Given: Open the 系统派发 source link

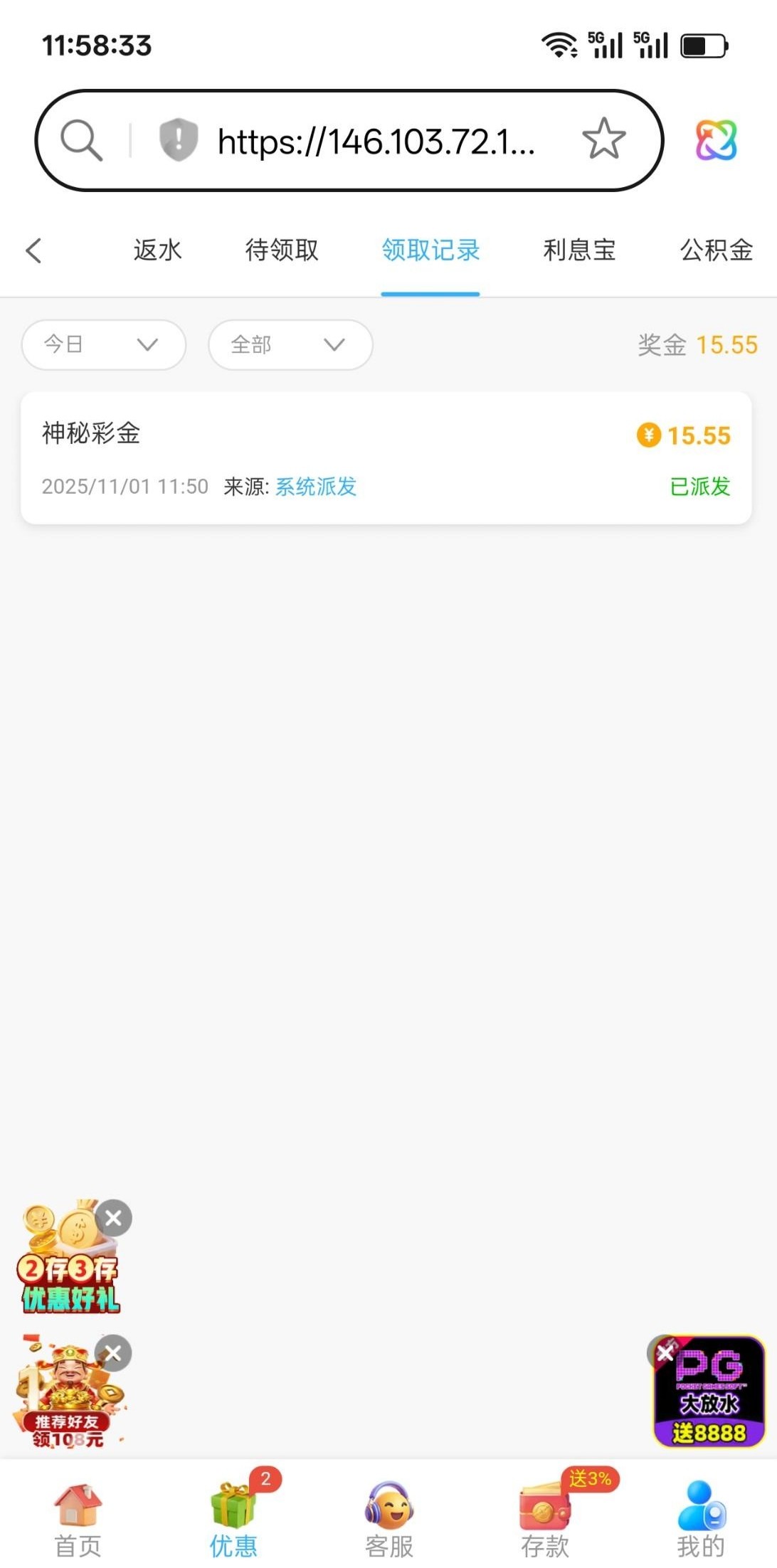Looking at the screenshot, I should click(316, 487).
